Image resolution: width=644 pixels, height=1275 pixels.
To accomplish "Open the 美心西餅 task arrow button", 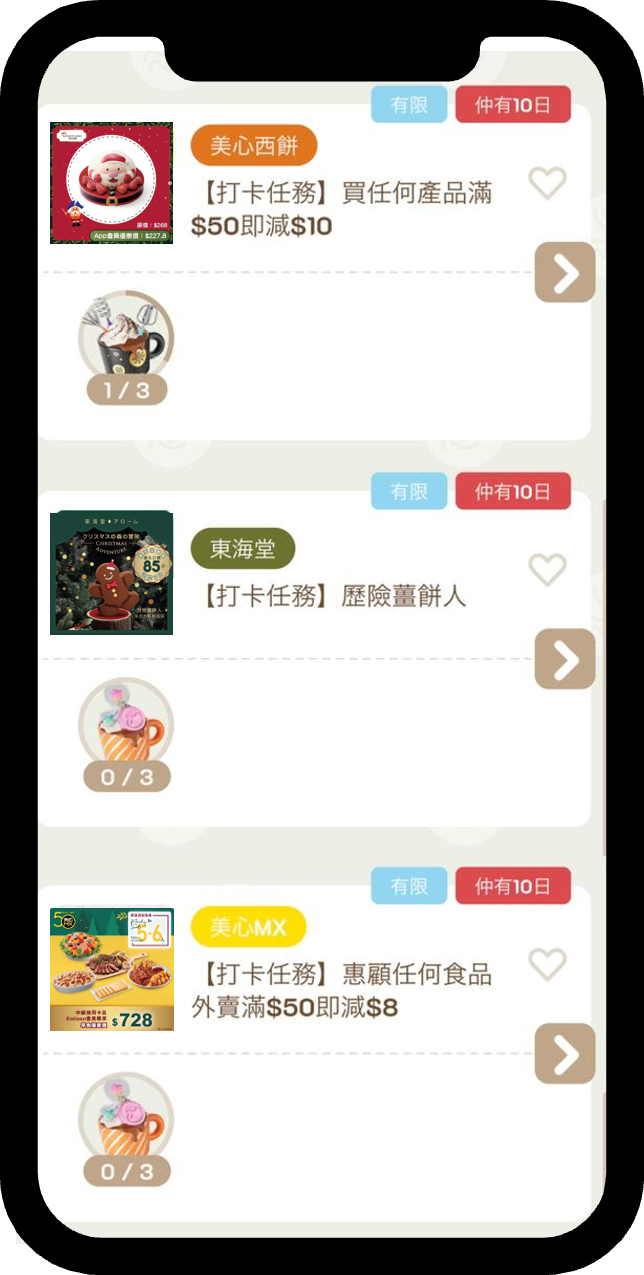I will (565, 272).
